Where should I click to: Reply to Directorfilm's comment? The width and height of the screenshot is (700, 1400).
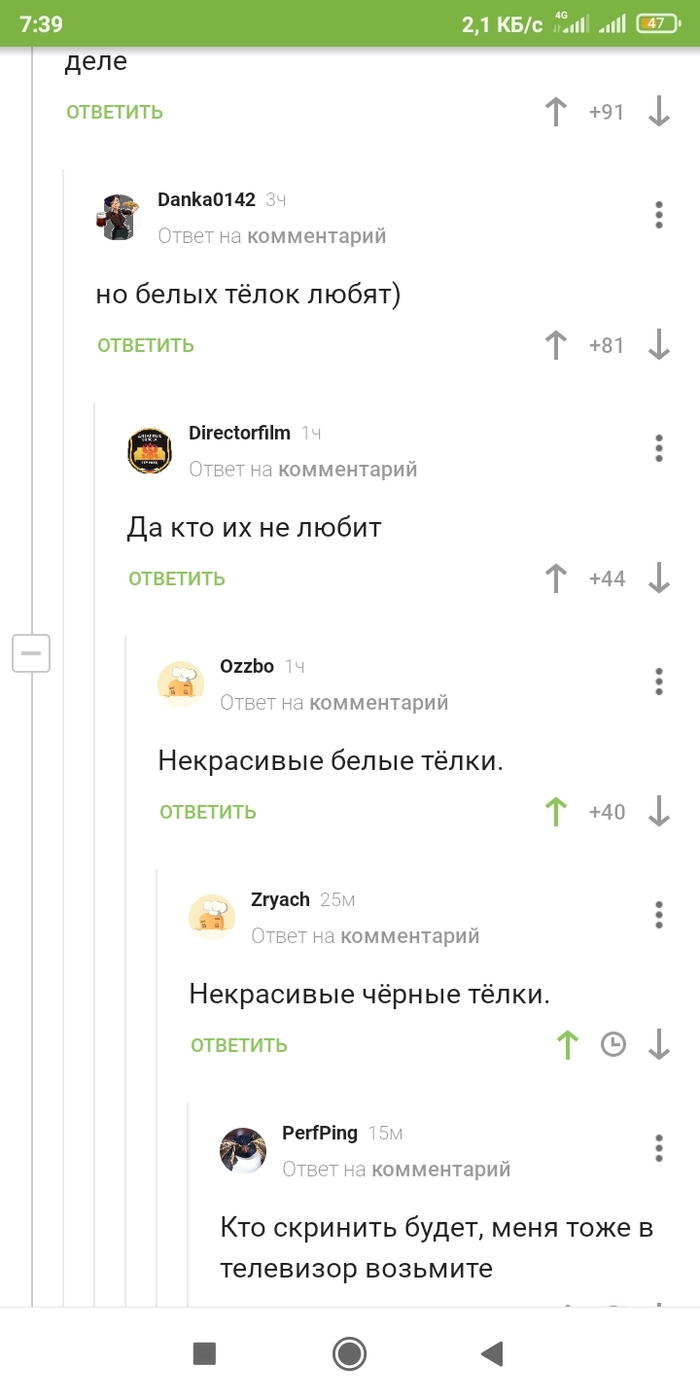[x=177, y=578]
